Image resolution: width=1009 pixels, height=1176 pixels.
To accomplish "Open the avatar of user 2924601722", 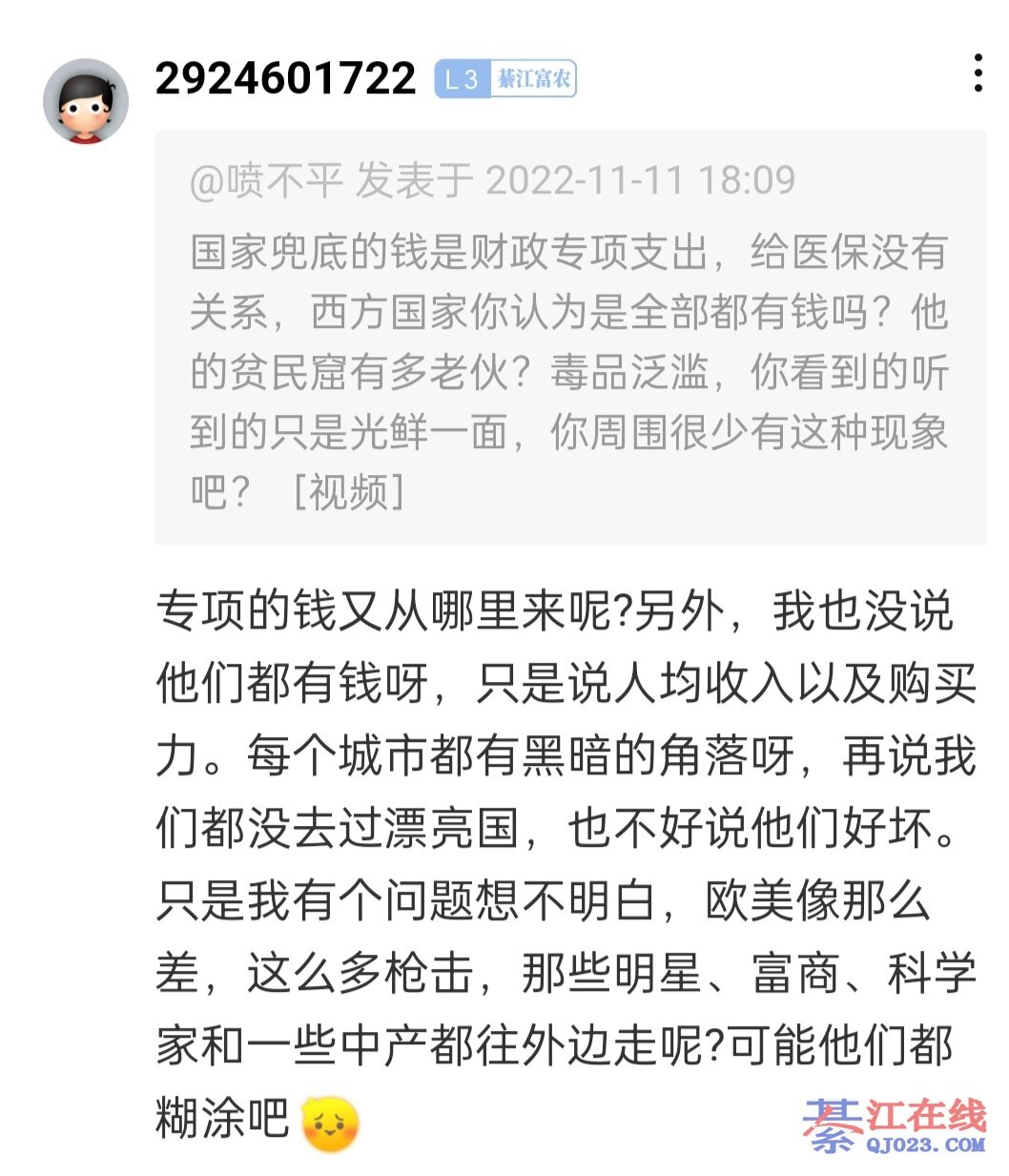I will click(86, 101).
